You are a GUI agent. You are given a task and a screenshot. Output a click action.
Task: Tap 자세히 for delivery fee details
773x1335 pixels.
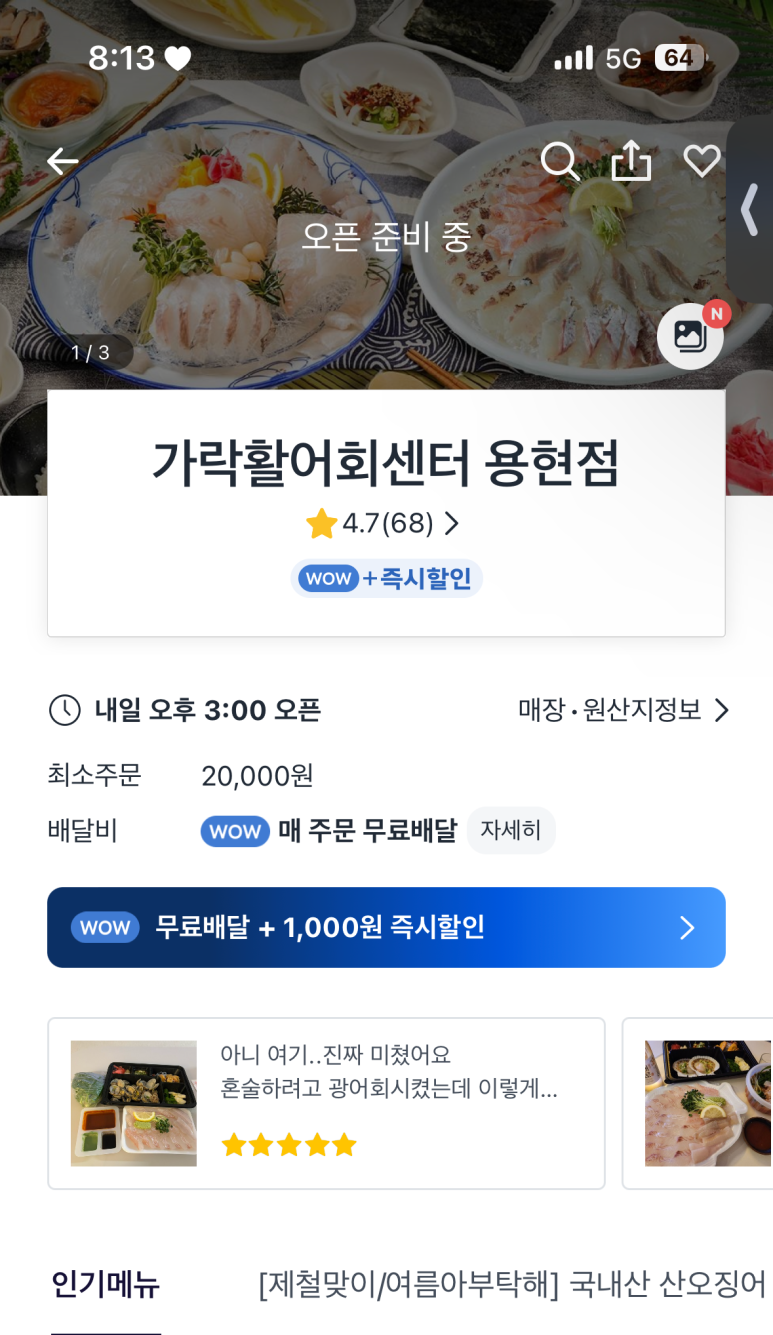pos(510,830)
